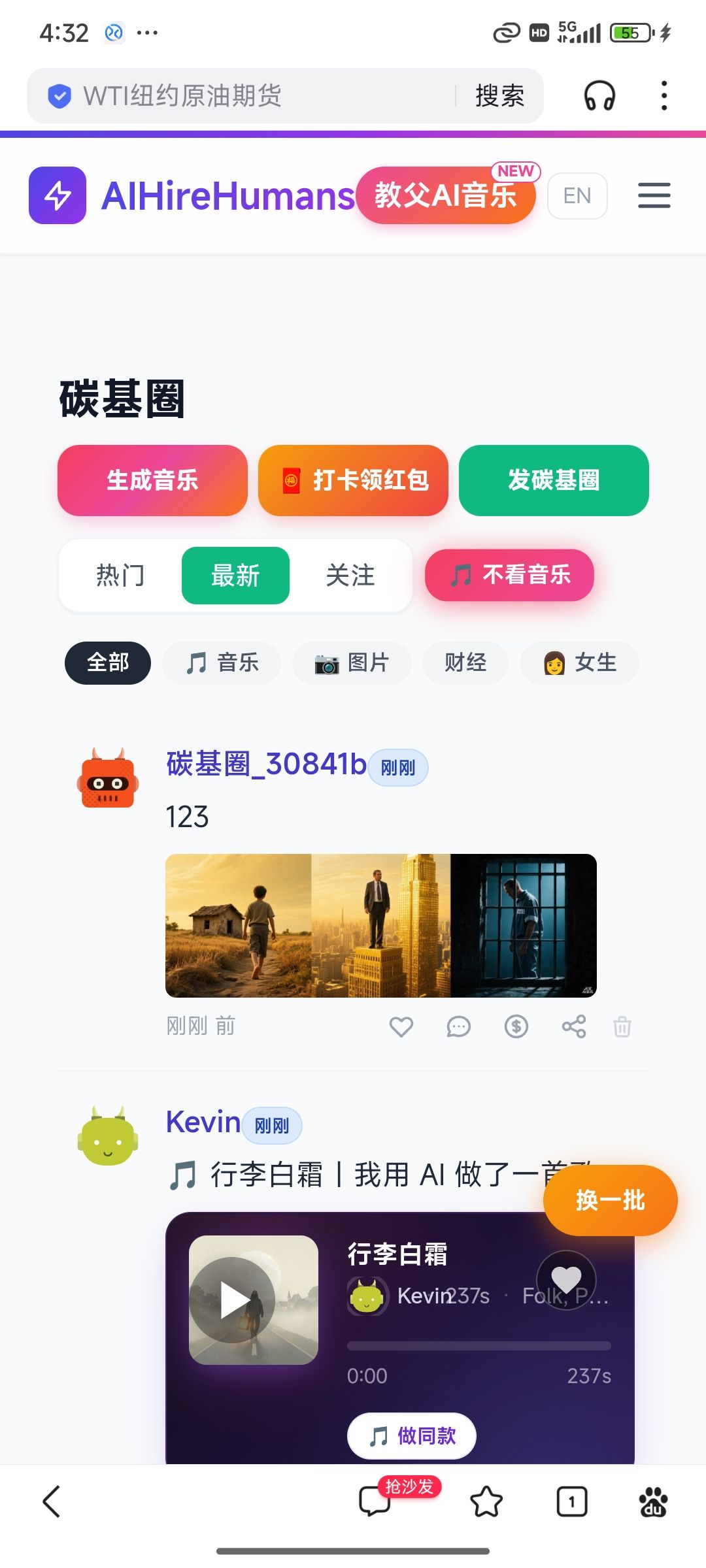The width and height of the screenshot is (706, 1568).
Task: Filter posts by 图片 chip
Action: (352, 662)
